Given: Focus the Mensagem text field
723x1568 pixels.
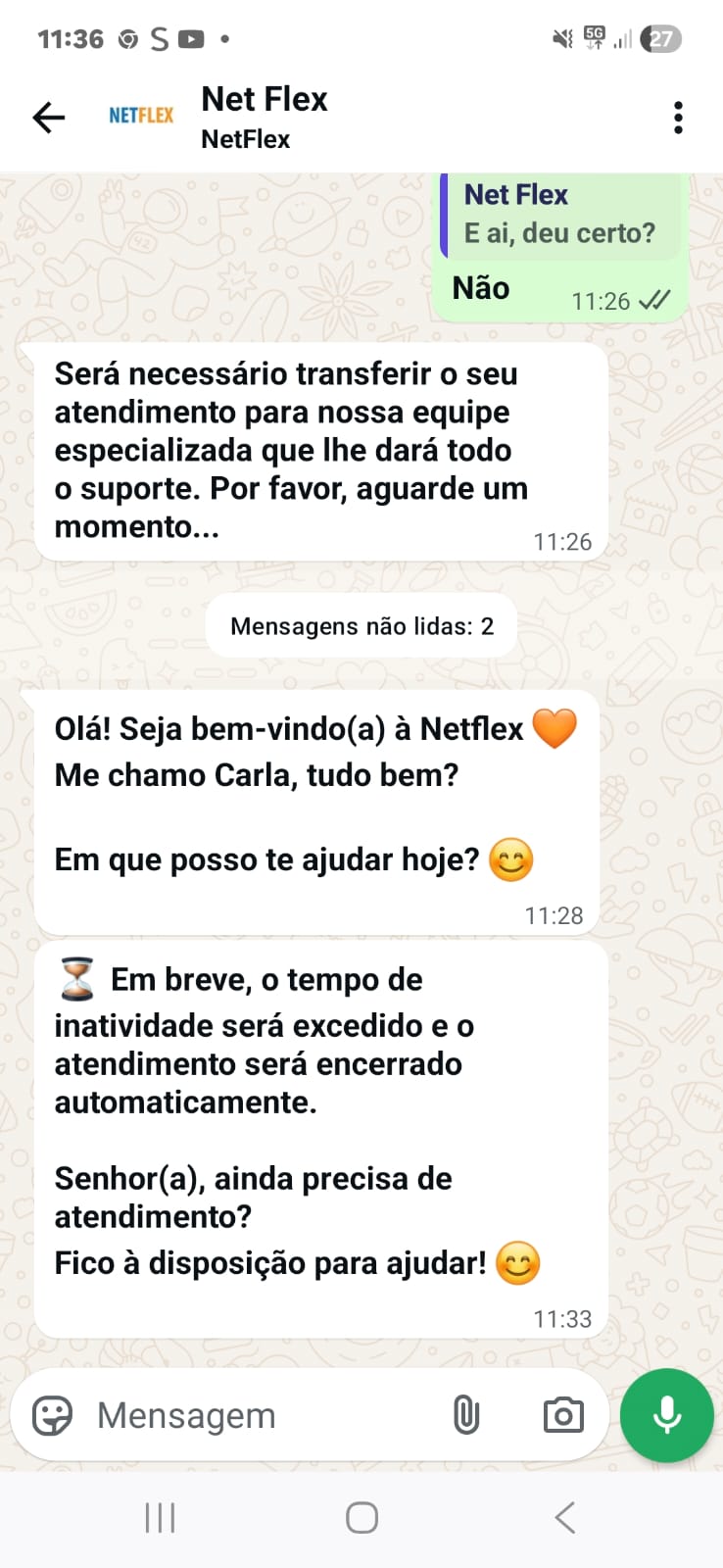Looking at the screenshot, I should coord(255,1415).
